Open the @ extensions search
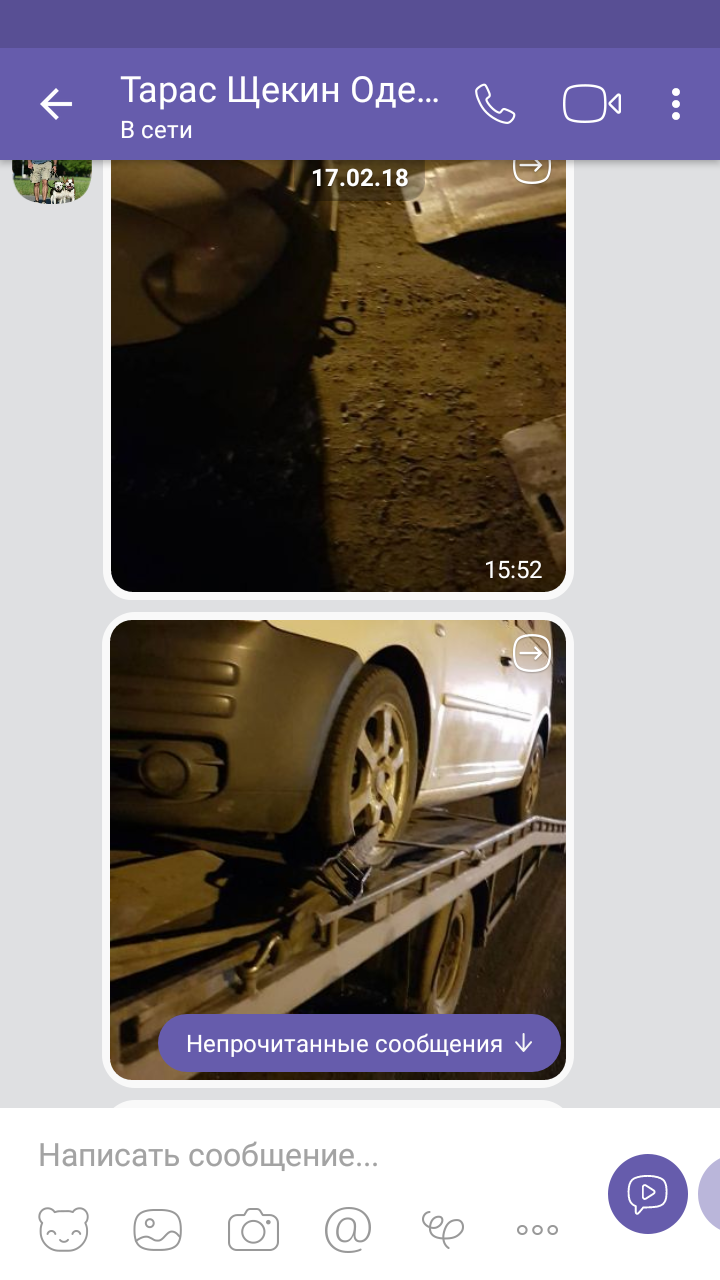 348,1229
